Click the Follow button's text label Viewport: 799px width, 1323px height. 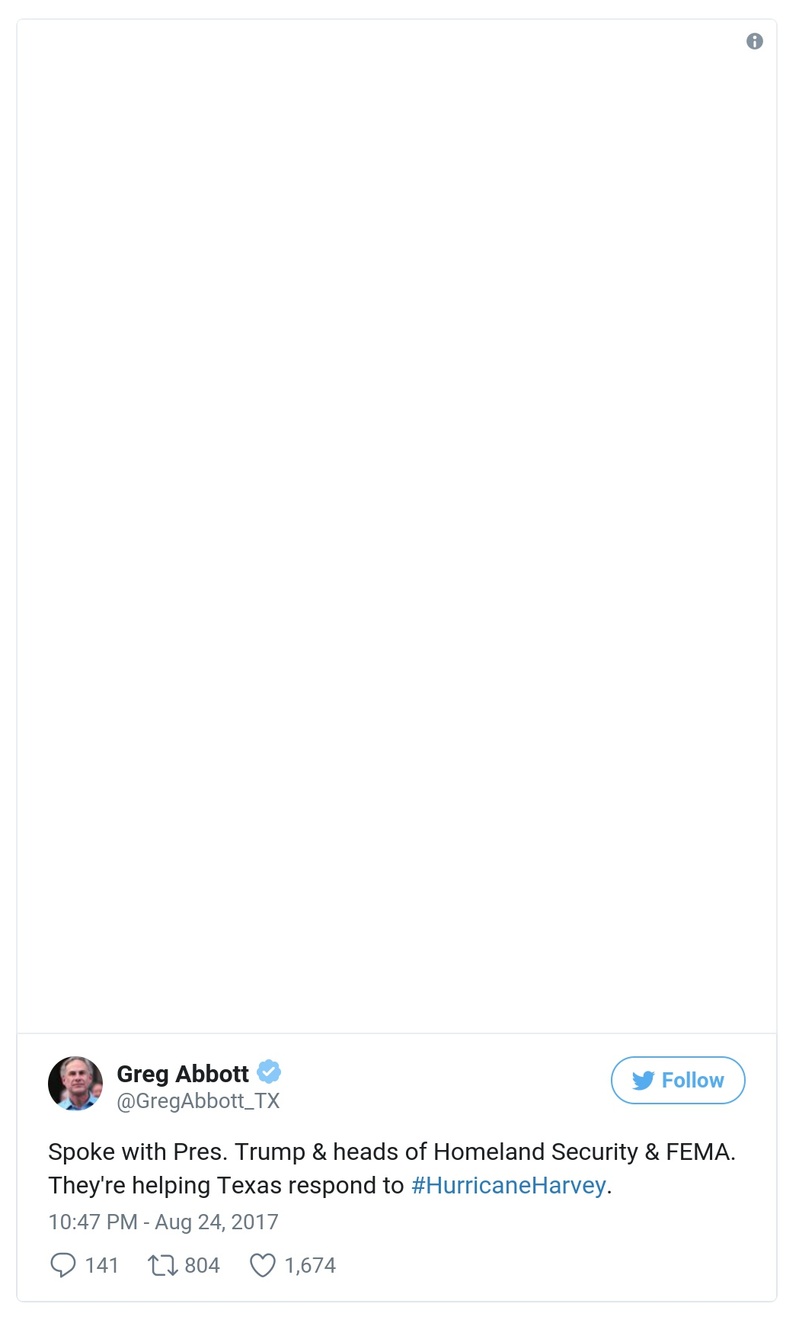(x=691, y=1080)
